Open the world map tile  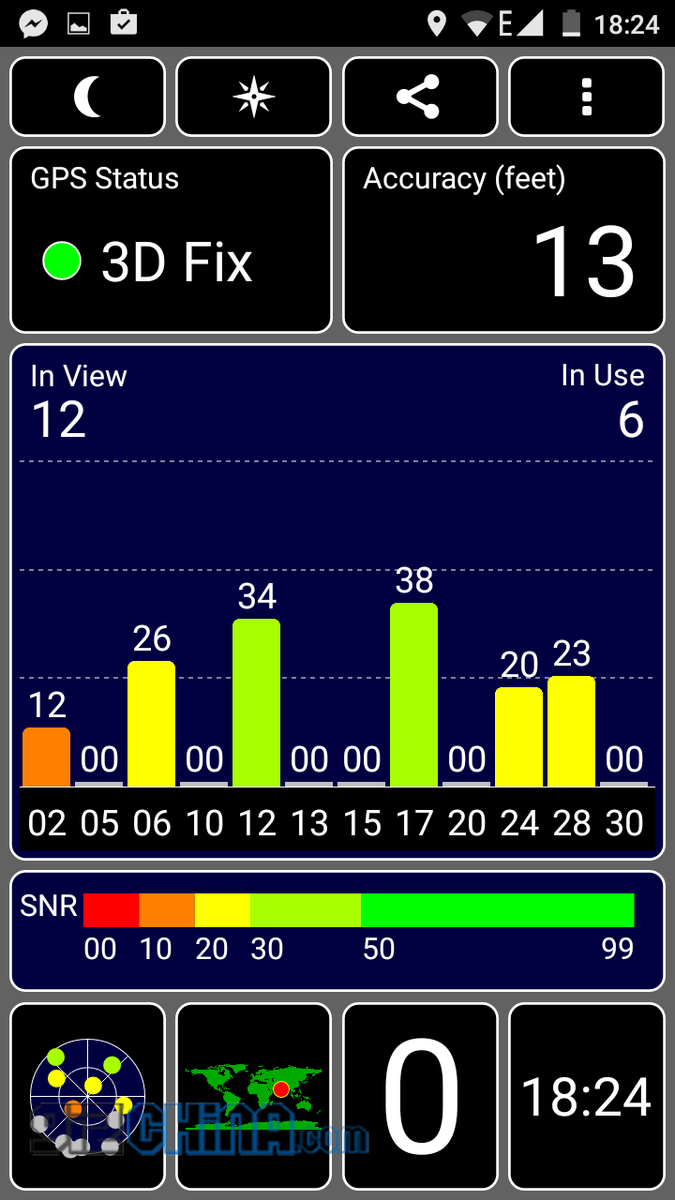point(254,1097)
